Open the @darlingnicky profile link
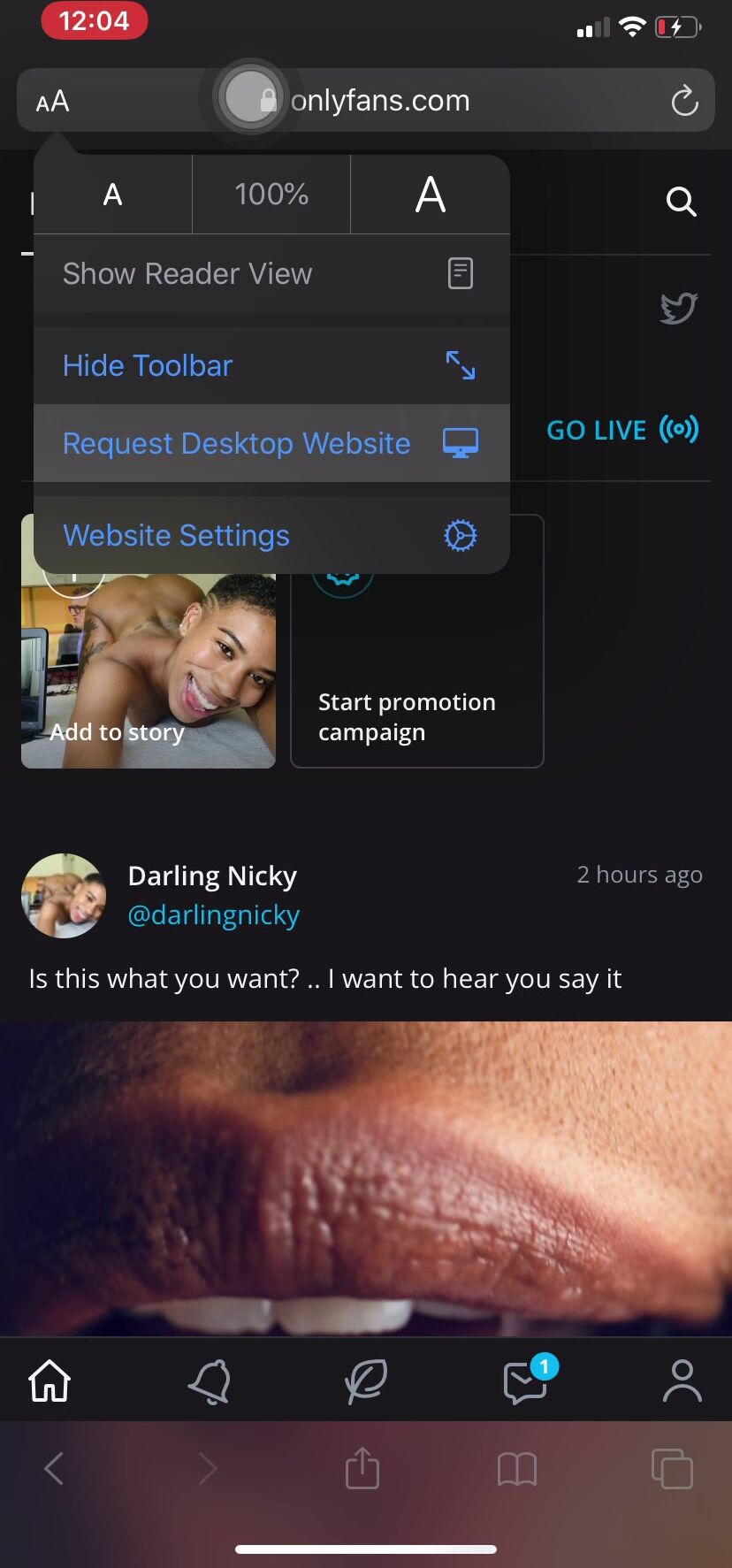Viewport: 732px width, 1568px height. pyautogui.click(x=213, y=914)
